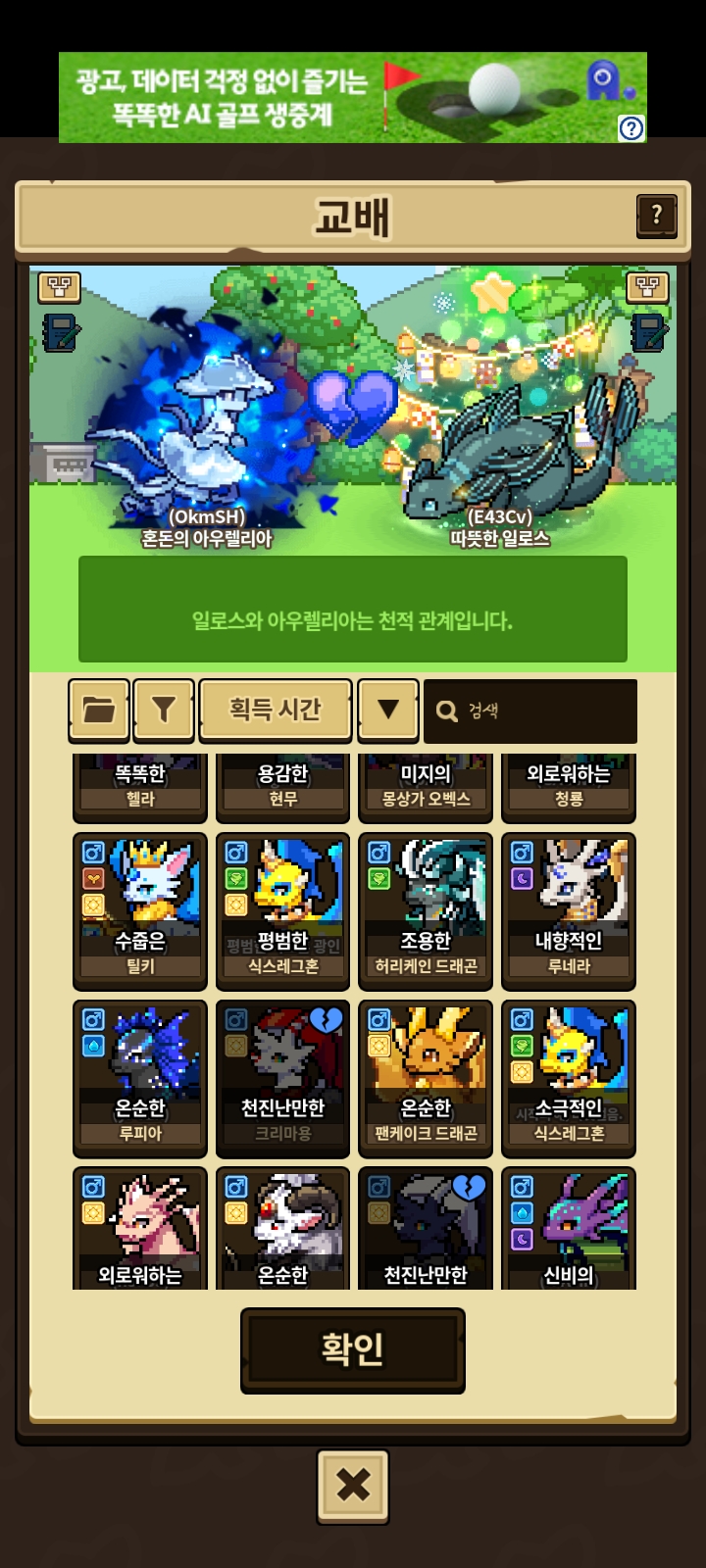Choose the 조용한 허리케인 드래곤 card

point(426,910)
